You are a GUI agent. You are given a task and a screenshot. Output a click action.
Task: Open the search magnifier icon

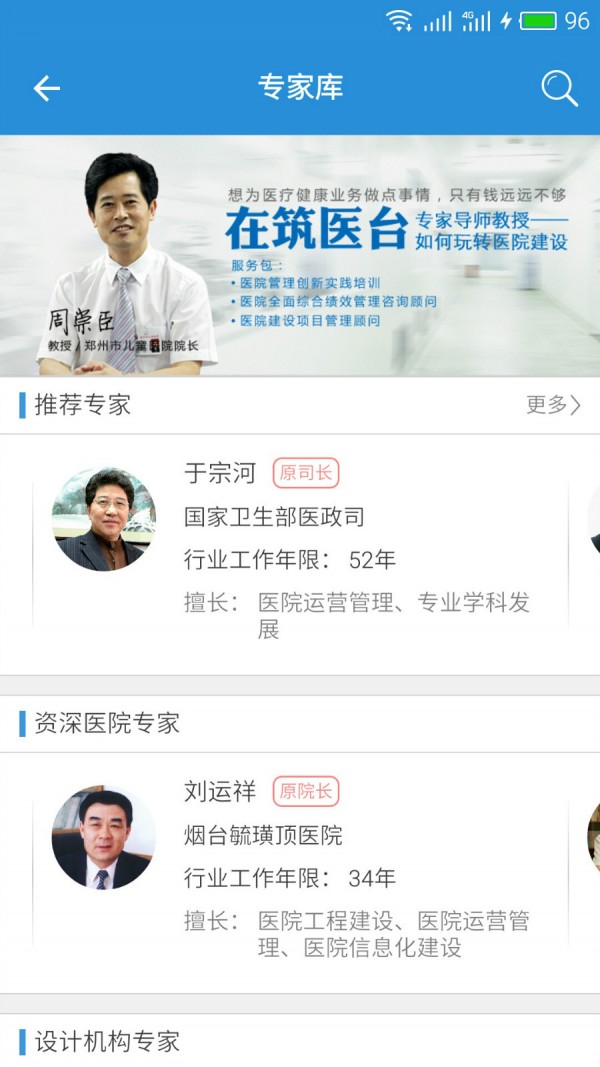(x=559, y=88)
